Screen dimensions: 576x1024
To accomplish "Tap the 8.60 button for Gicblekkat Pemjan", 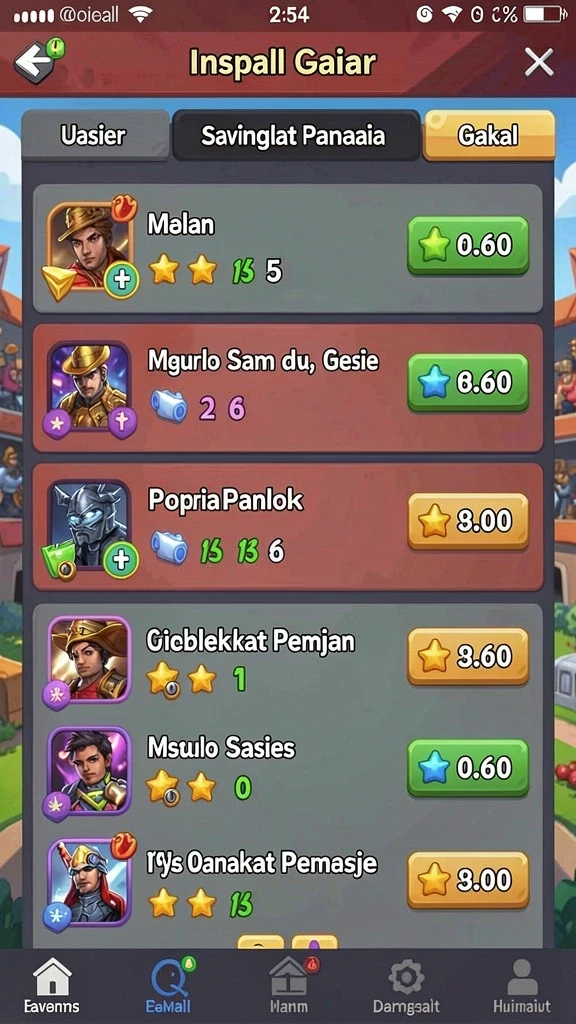I will coord(468,656).
